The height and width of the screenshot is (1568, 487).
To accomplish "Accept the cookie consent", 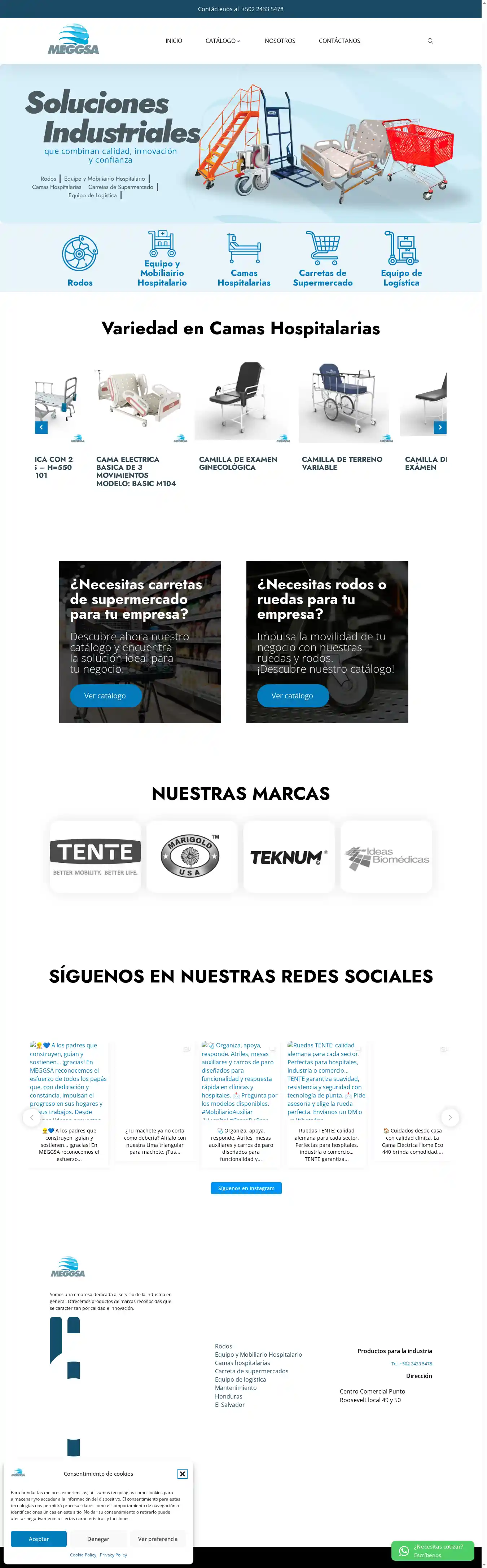I will 38,1538.
